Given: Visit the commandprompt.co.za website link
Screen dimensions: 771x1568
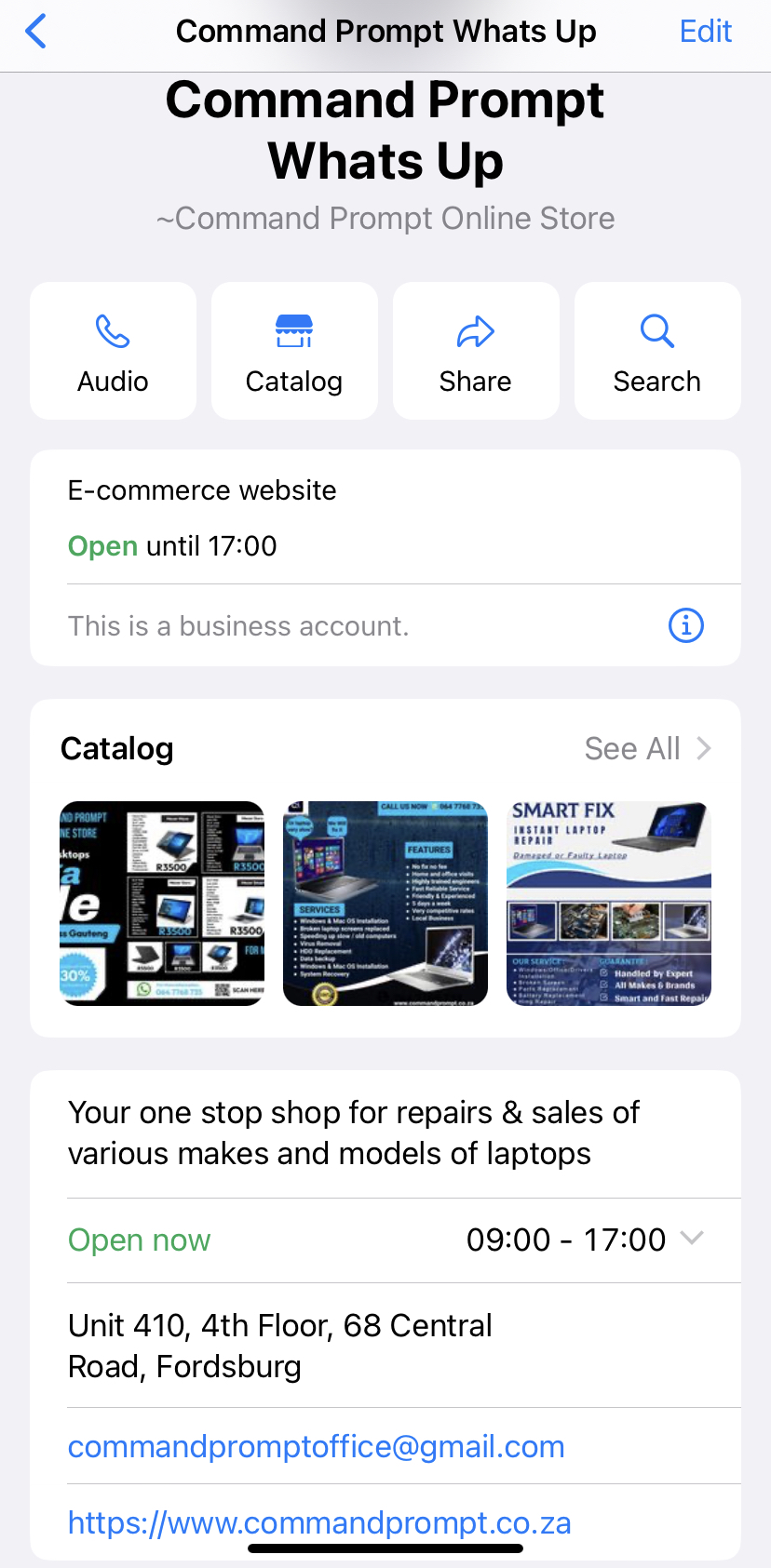Looking at the screenshot, I should pos(319,1522).
